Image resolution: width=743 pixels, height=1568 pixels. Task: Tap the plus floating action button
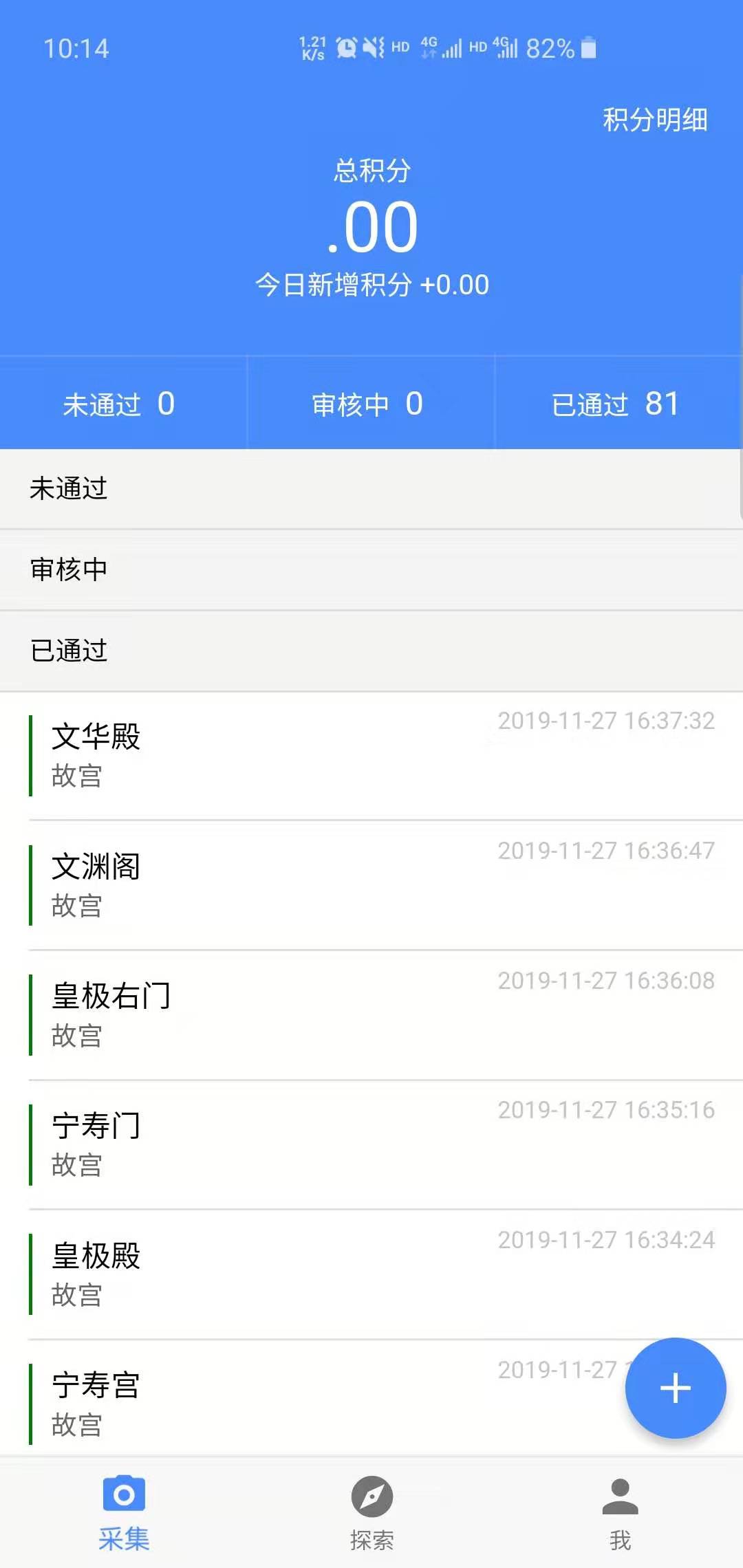tap(676, 1388)
